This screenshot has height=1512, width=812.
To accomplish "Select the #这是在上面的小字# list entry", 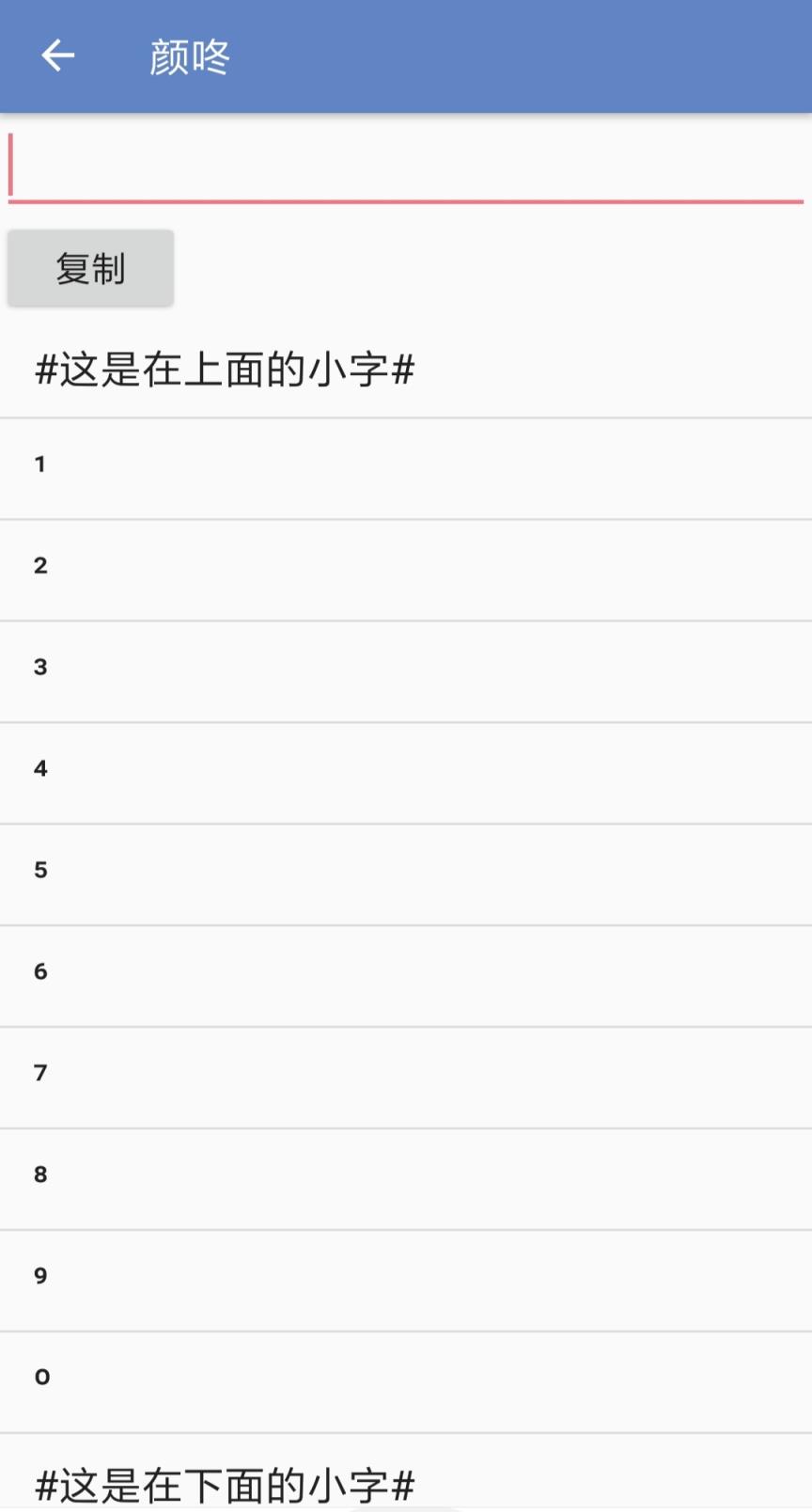I will [x=226, y=370].
